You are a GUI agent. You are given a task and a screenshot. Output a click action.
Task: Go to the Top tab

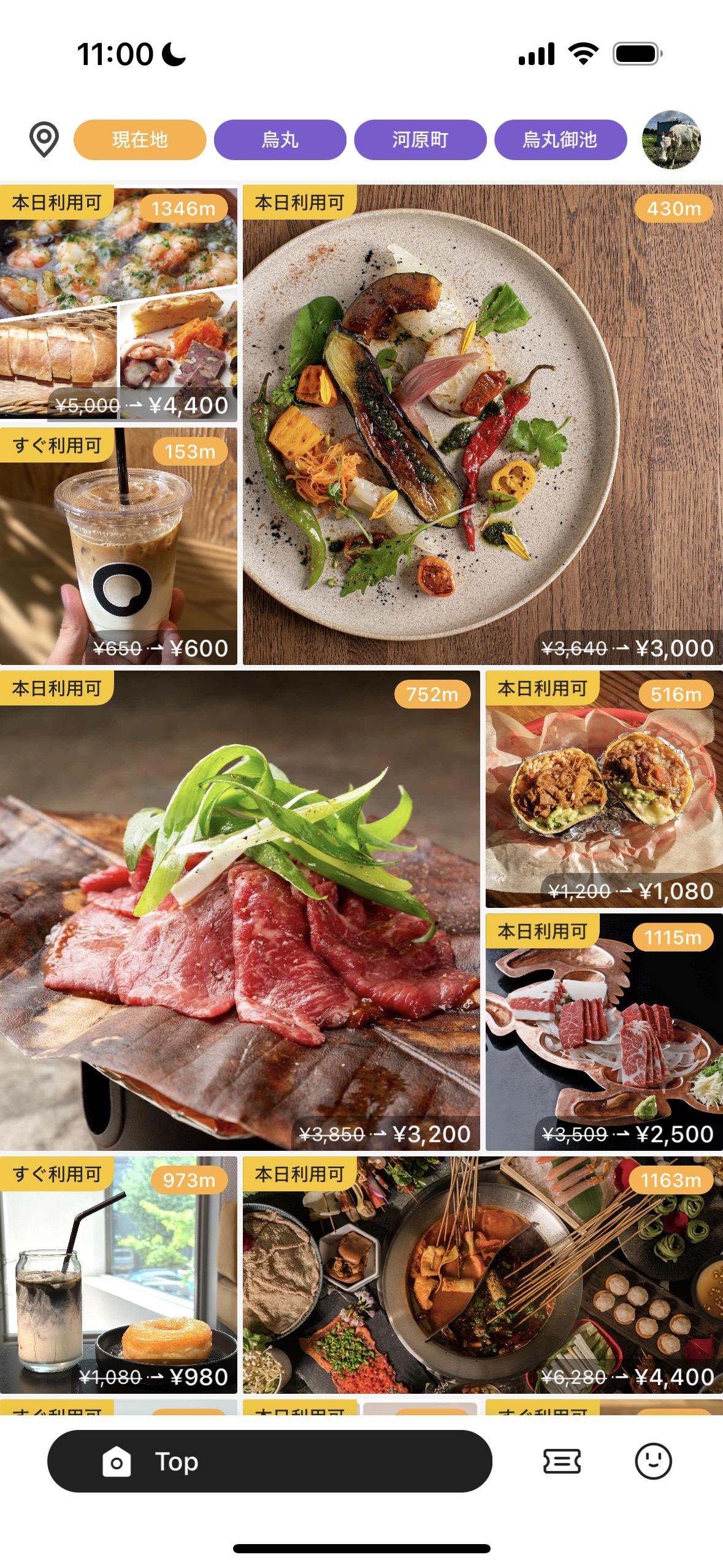pos(269,1461)
